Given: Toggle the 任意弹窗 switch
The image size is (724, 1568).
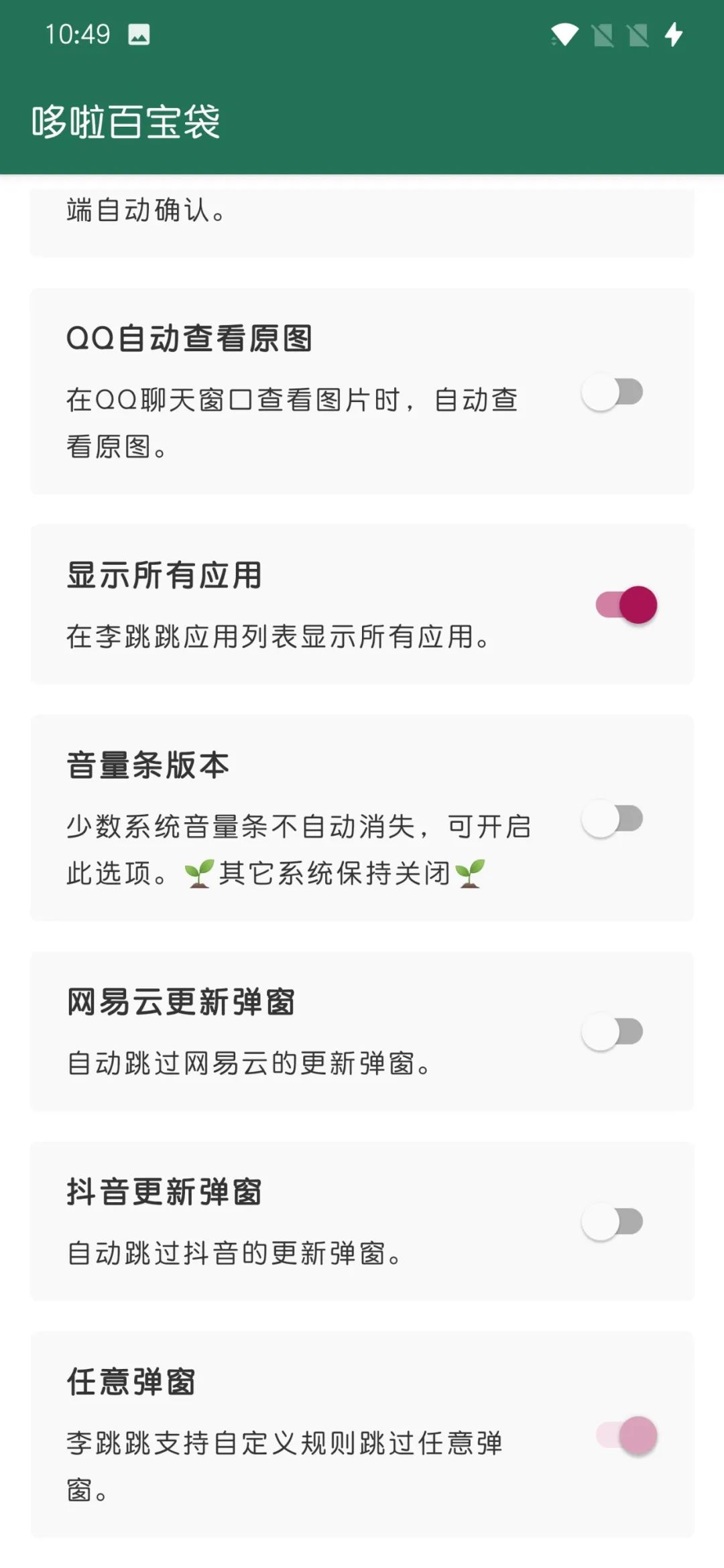Looking at the screenshot, I should (x=626, y=1435).
